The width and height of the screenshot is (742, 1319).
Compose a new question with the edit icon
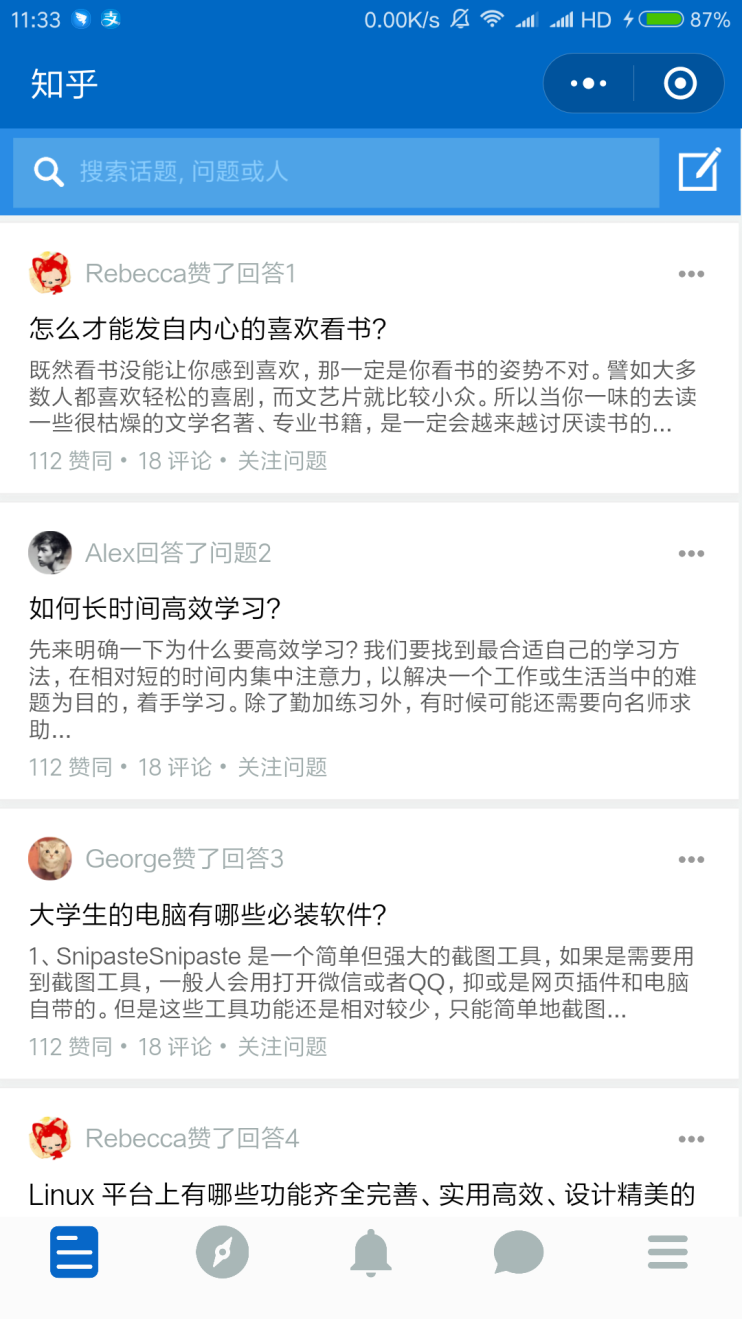(700, 171)
